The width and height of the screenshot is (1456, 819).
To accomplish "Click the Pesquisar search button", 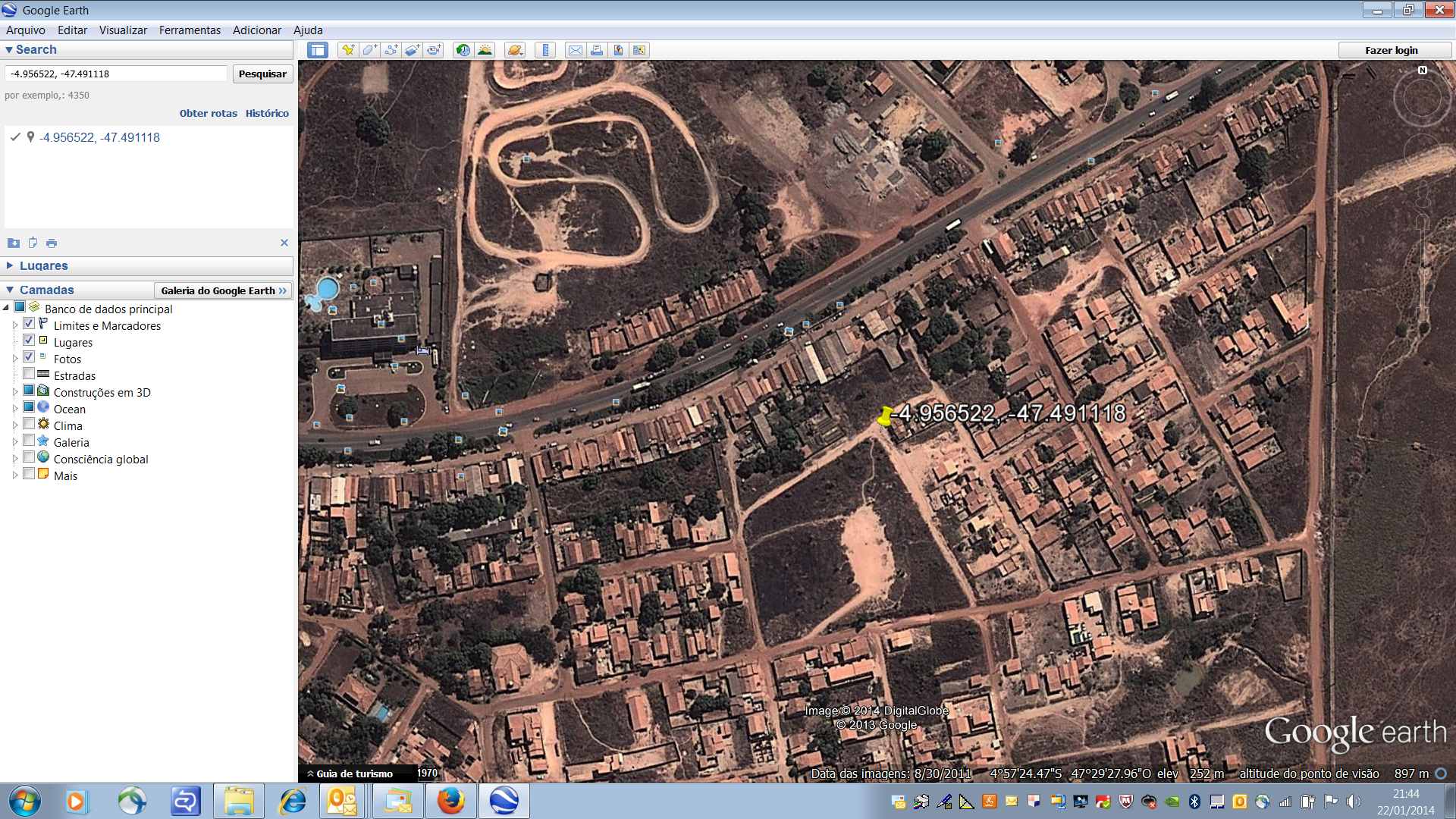I will (262, 74).
